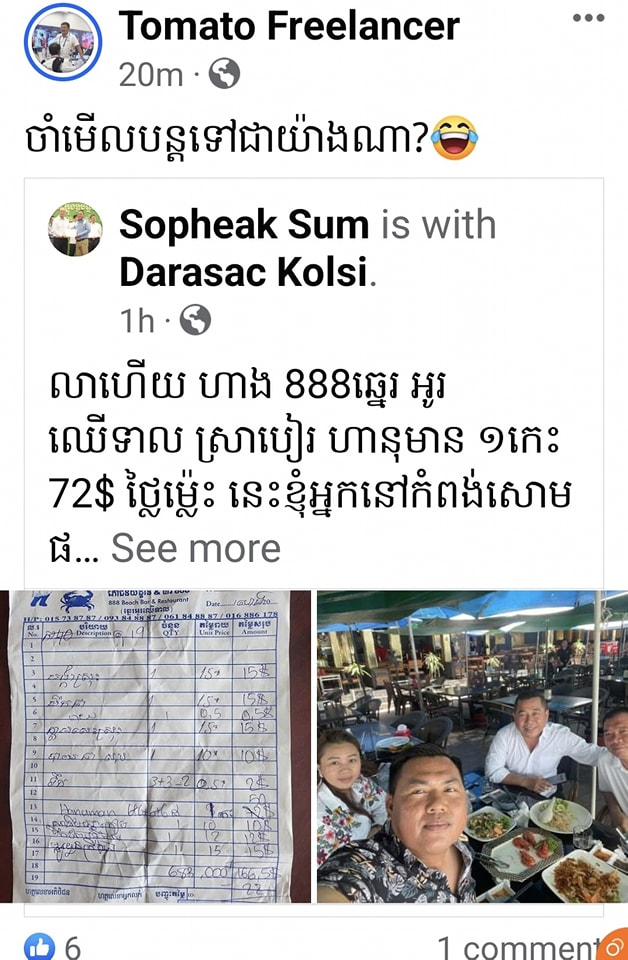Open the 1 comment thread
Image resolution: width=628 pixels, height=960 pixels.
pos(515,946)
